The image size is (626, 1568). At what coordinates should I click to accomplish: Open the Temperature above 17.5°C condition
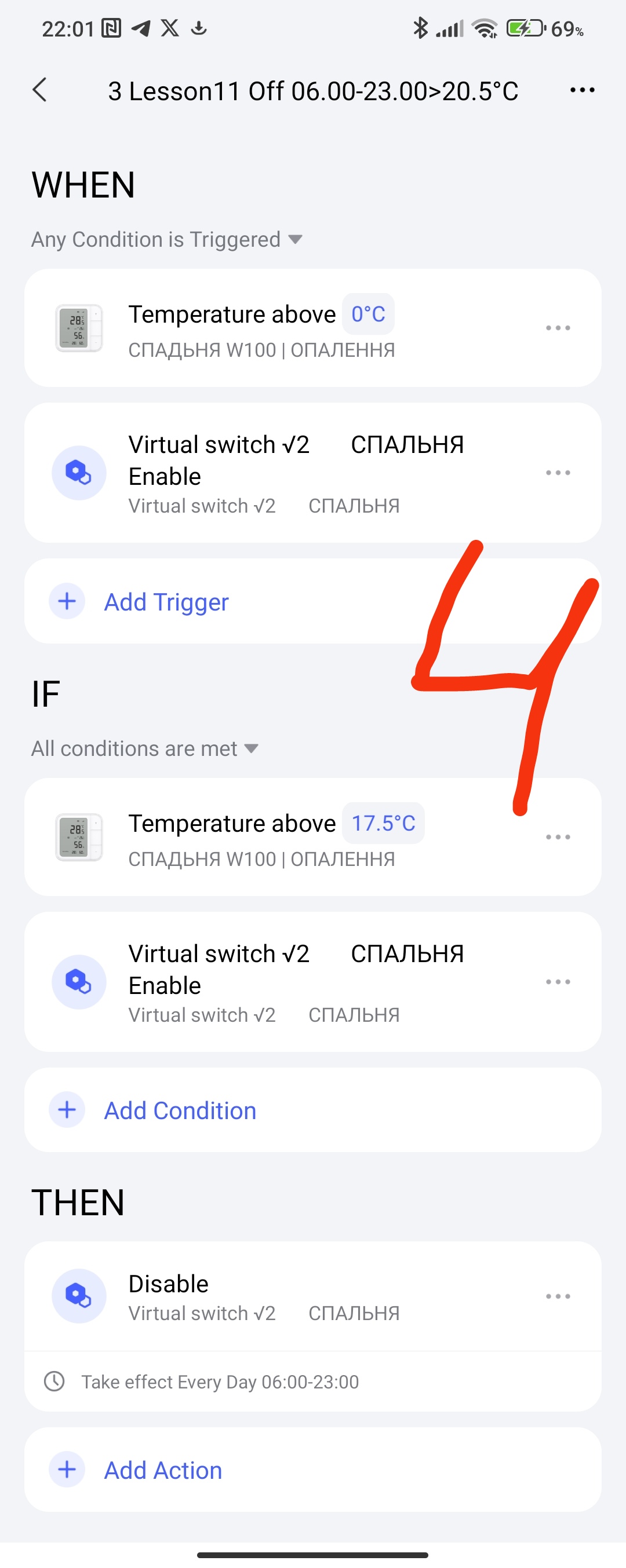[262, 837]
